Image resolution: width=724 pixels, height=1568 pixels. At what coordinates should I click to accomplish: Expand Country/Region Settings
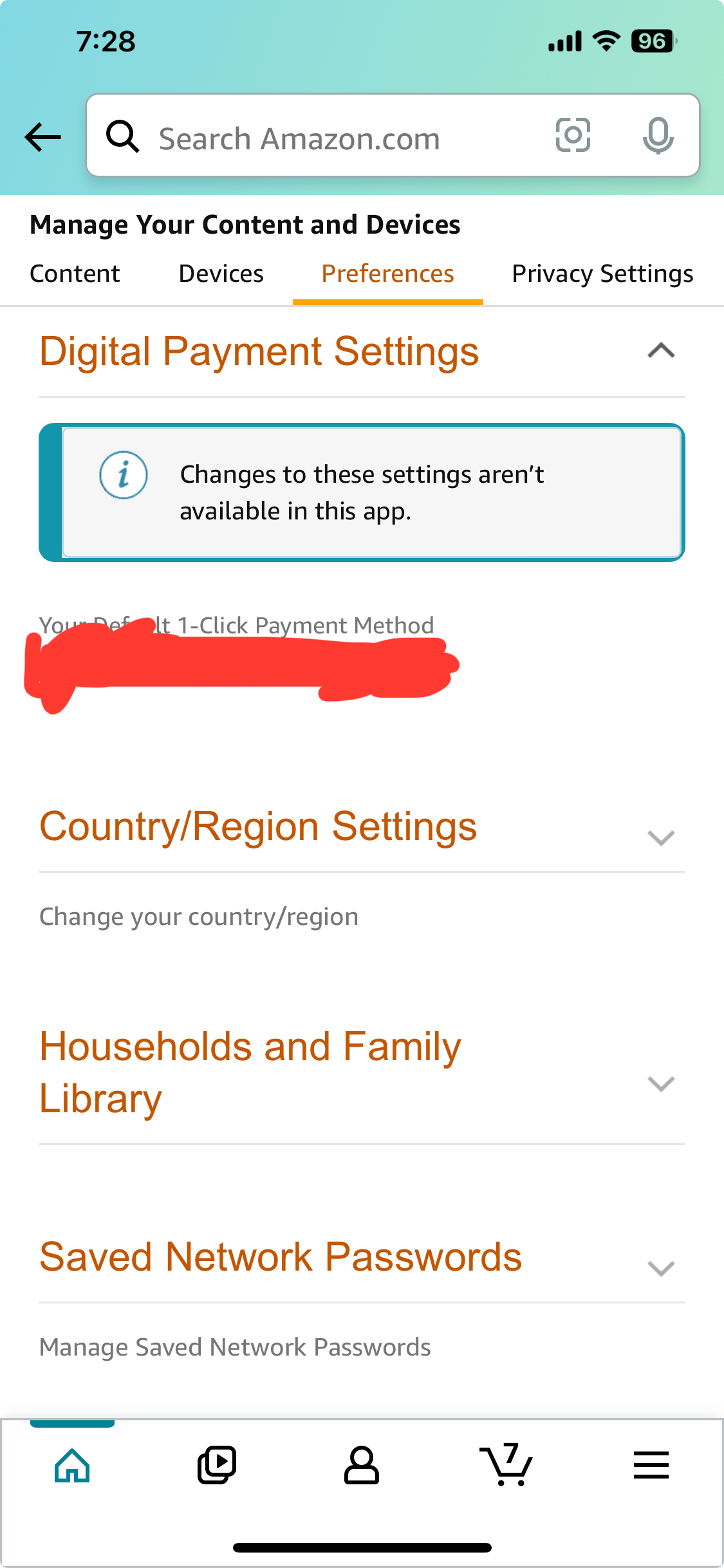661,837
